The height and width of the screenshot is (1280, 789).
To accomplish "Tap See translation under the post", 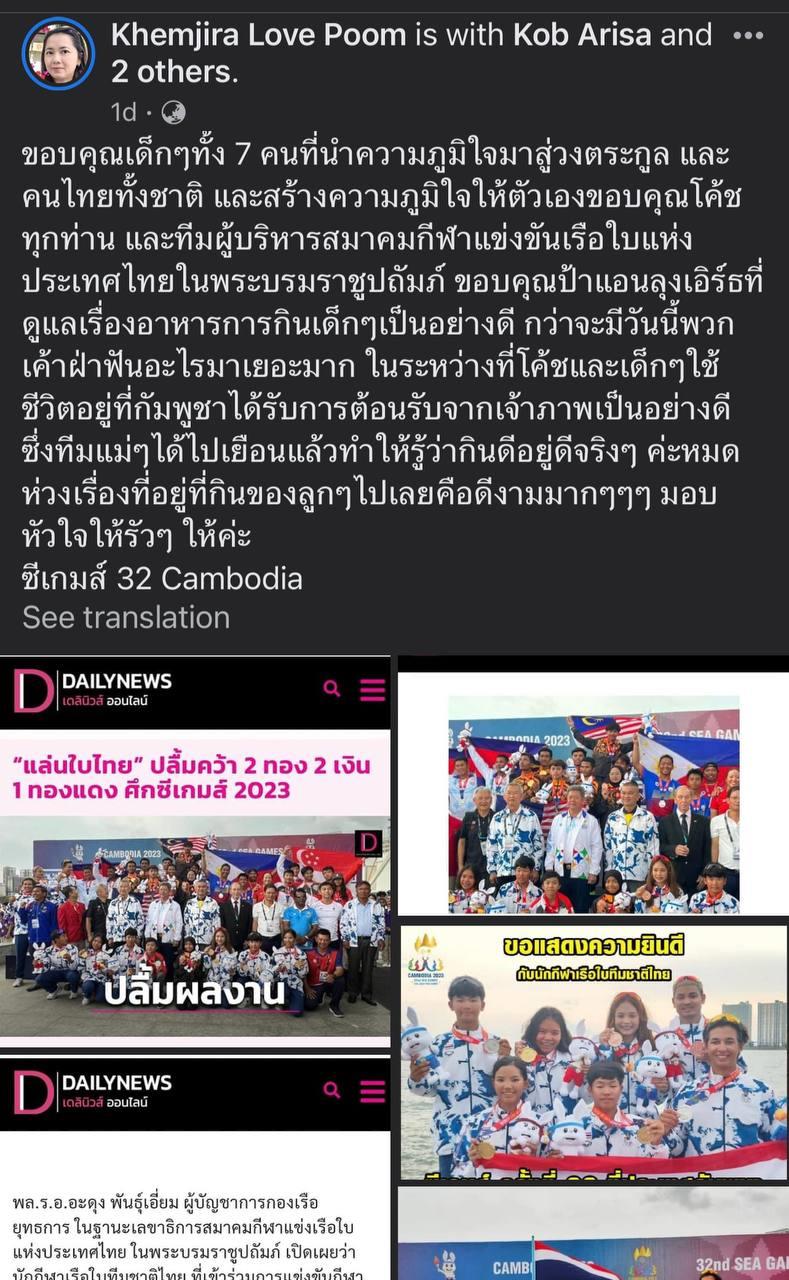I will tap(126, 617).
